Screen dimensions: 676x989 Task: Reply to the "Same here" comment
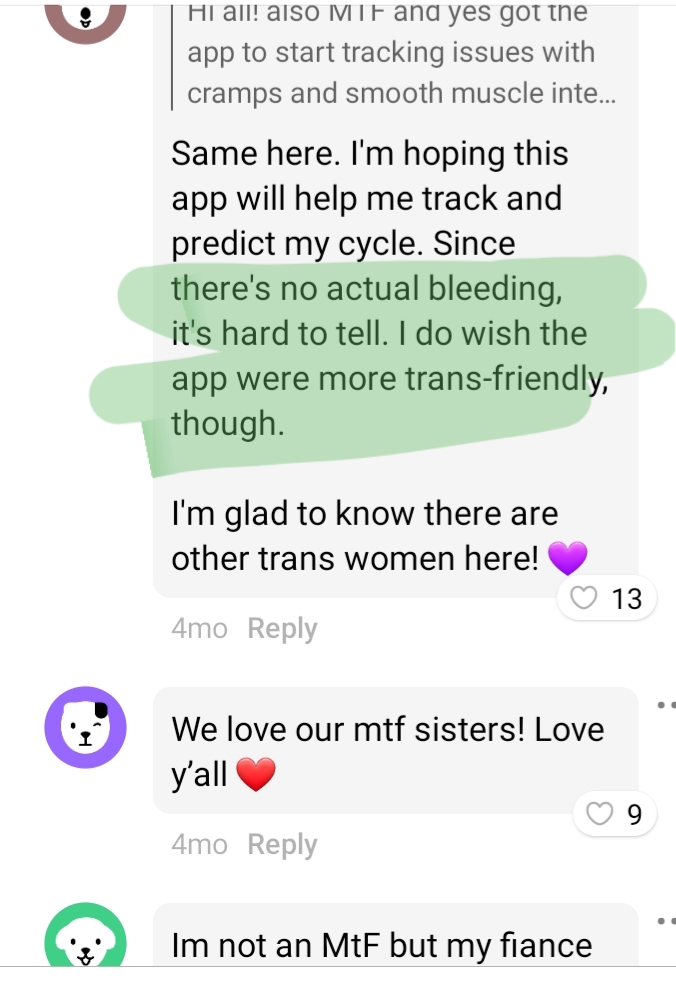click(282, 628)
